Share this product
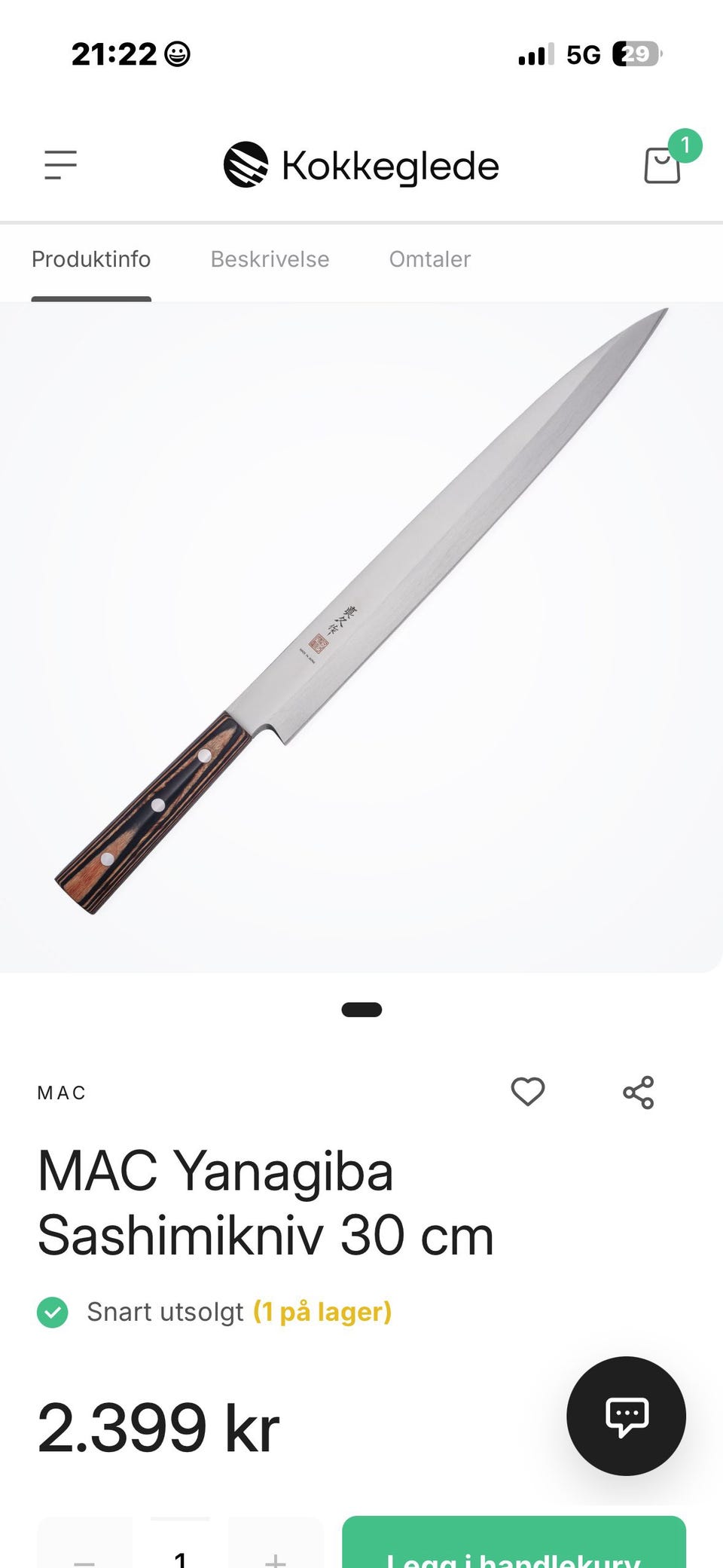This screenshot has width=723, height=1568. pos(639,1092)
